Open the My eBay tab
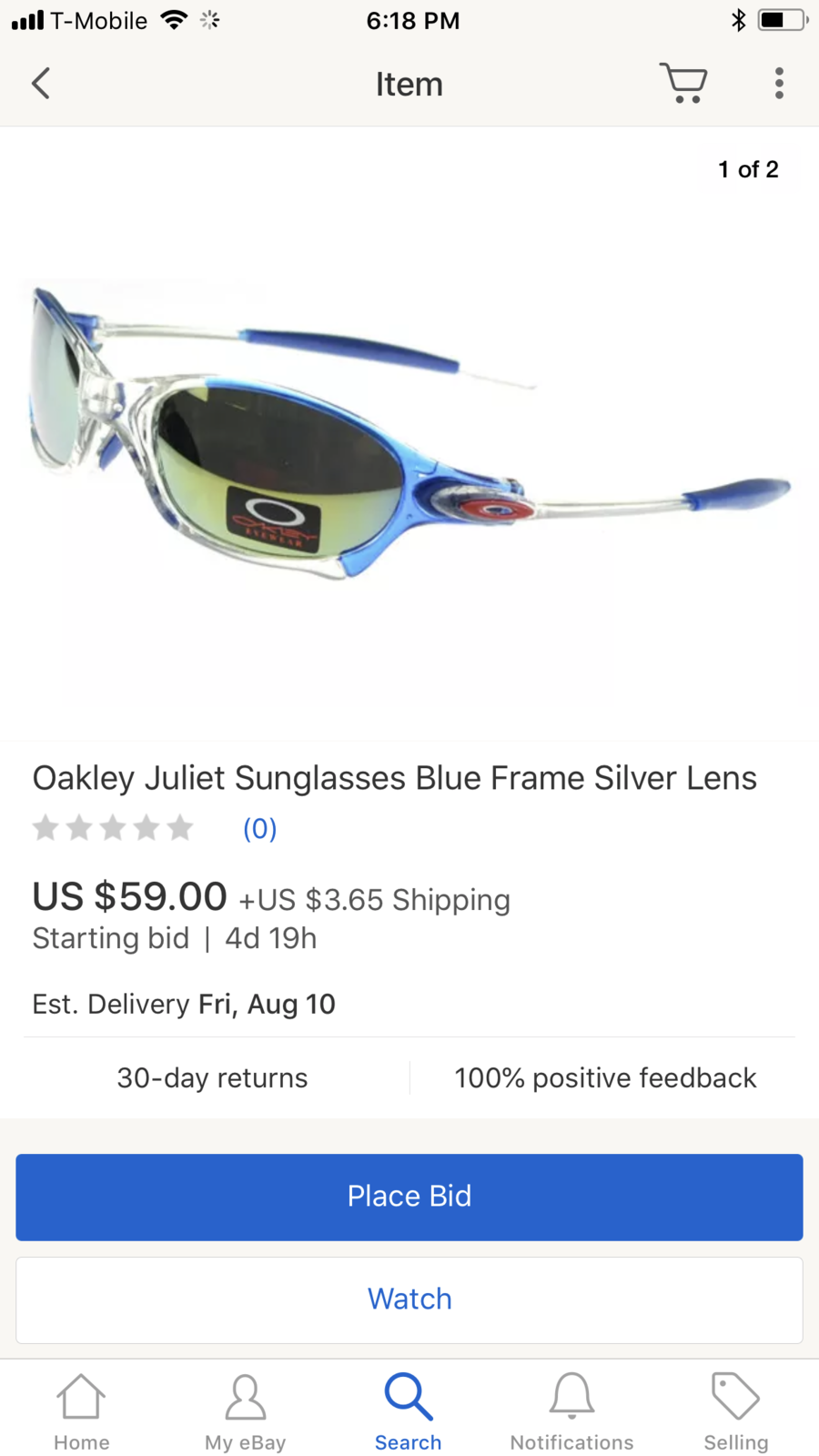 (x=245, y=1412)
